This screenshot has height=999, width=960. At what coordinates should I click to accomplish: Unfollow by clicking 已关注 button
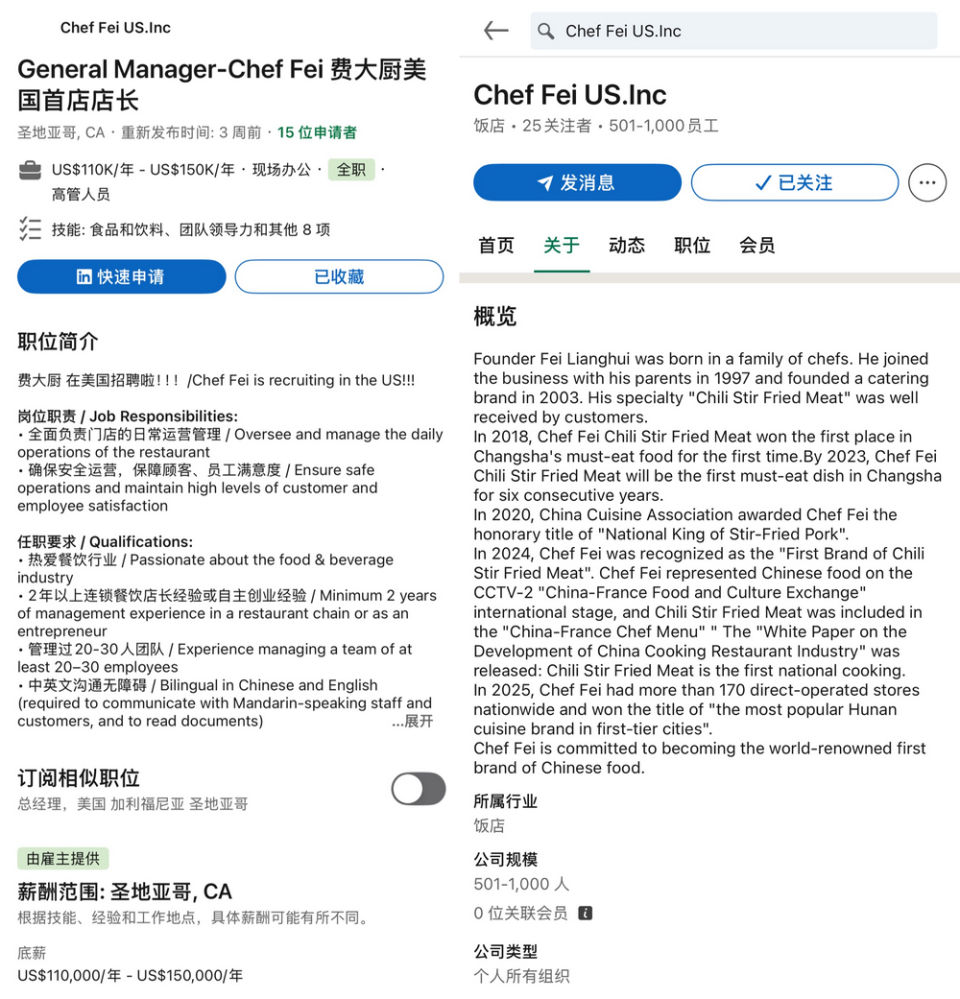pyautogui.click(x=794, y=183)
